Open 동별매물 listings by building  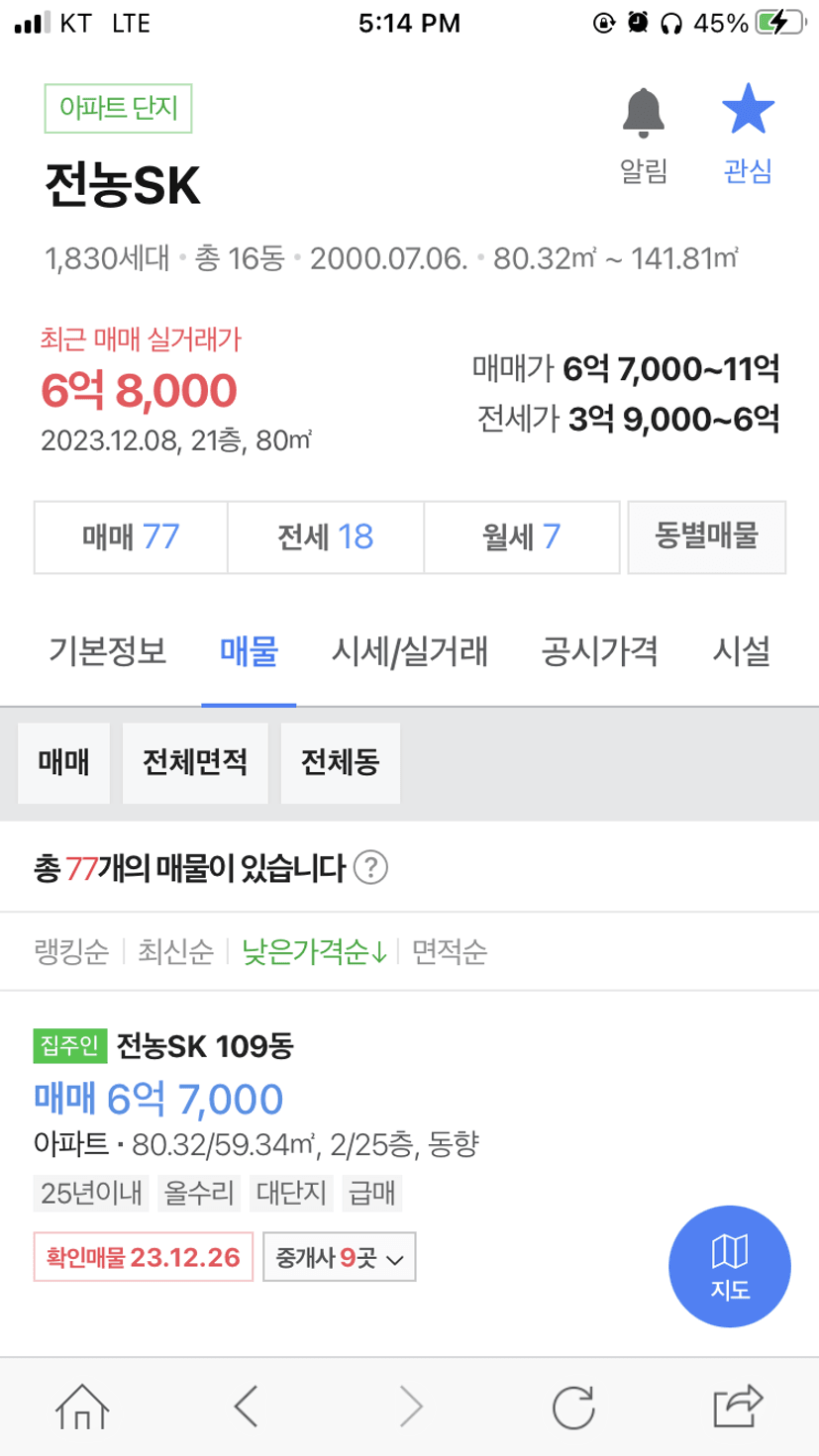click(x=707, y=537)
